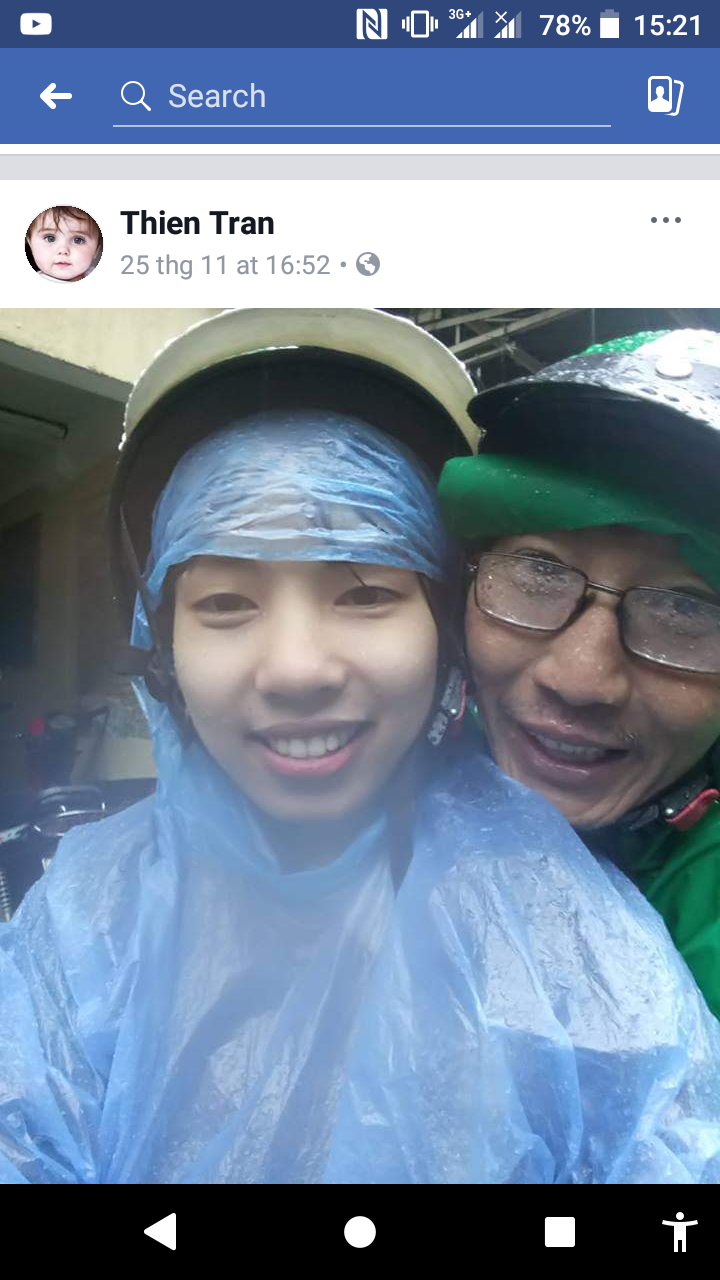The width and height of the screenshot is (720, 1280).
Task: Go to the home screen
Action: point(360,1232)
